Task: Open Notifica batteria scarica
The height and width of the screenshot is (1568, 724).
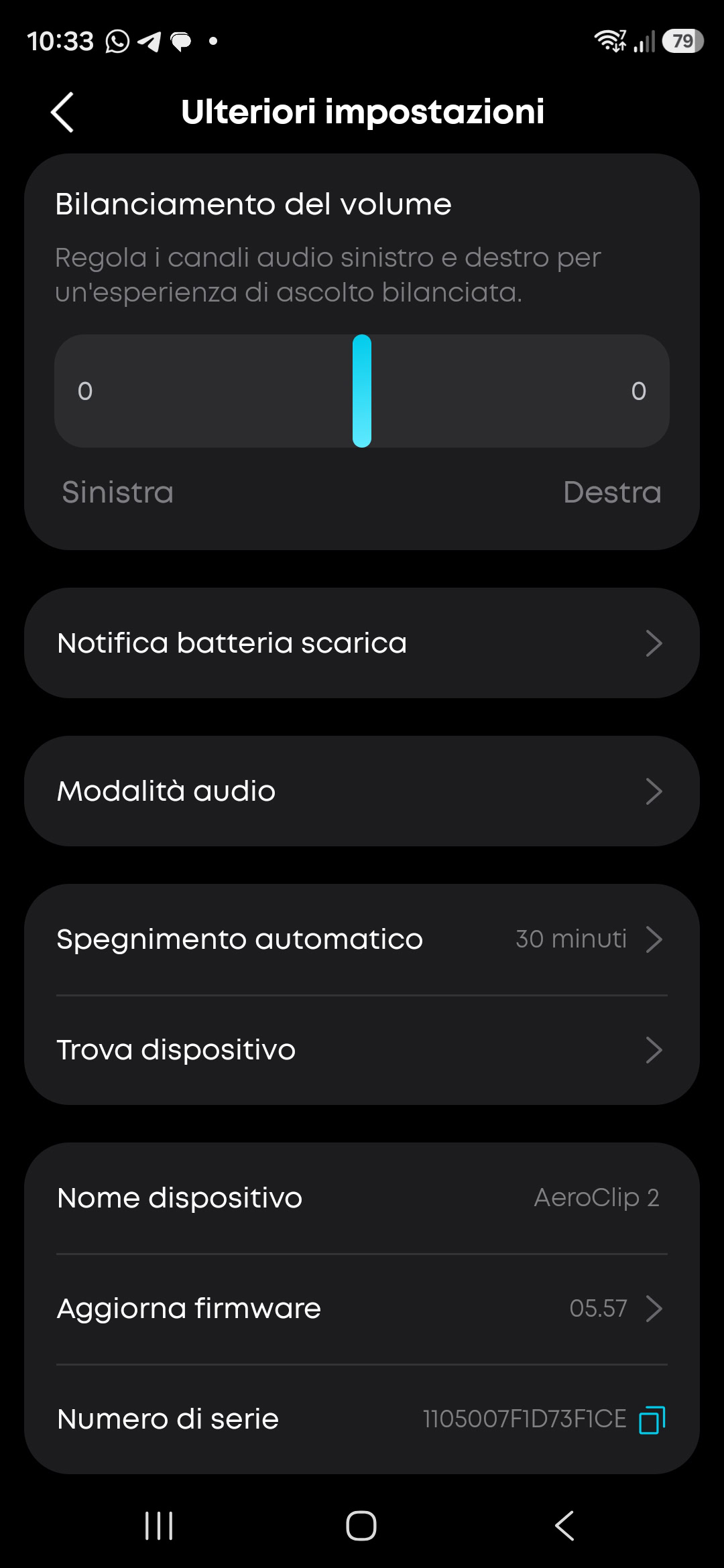Action: (x=362, y=643)
